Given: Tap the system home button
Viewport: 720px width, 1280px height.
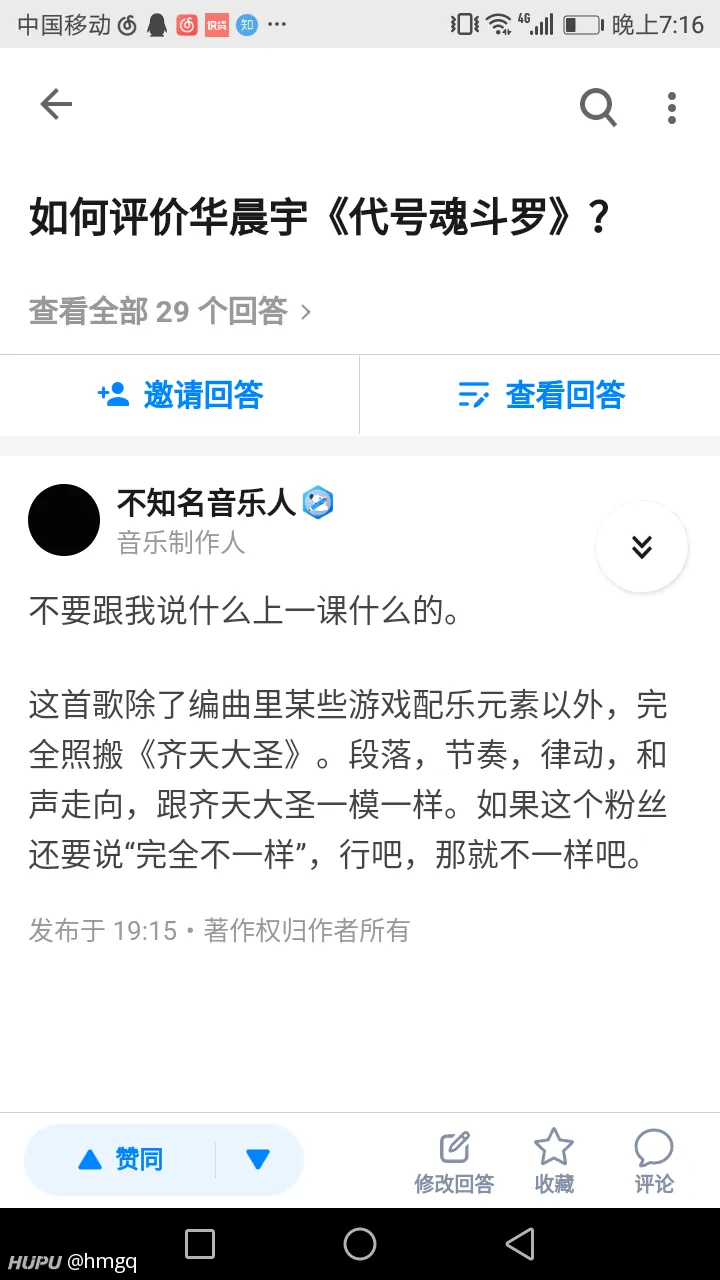Looking at the screenshot, I should (x=360, y=1244).
